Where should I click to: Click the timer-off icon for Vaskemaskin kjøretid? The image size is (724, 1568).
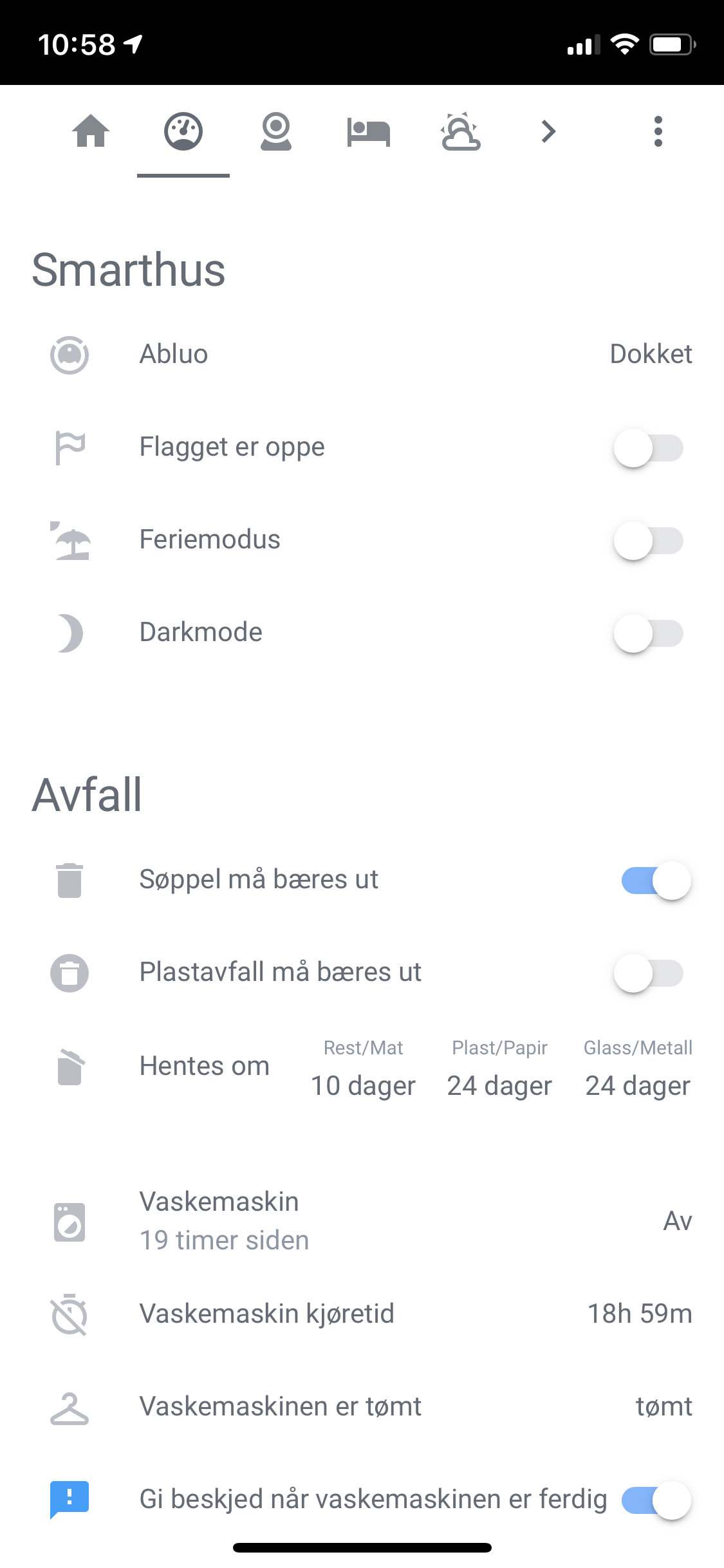pyautogui.click(x=69, y=1314)
